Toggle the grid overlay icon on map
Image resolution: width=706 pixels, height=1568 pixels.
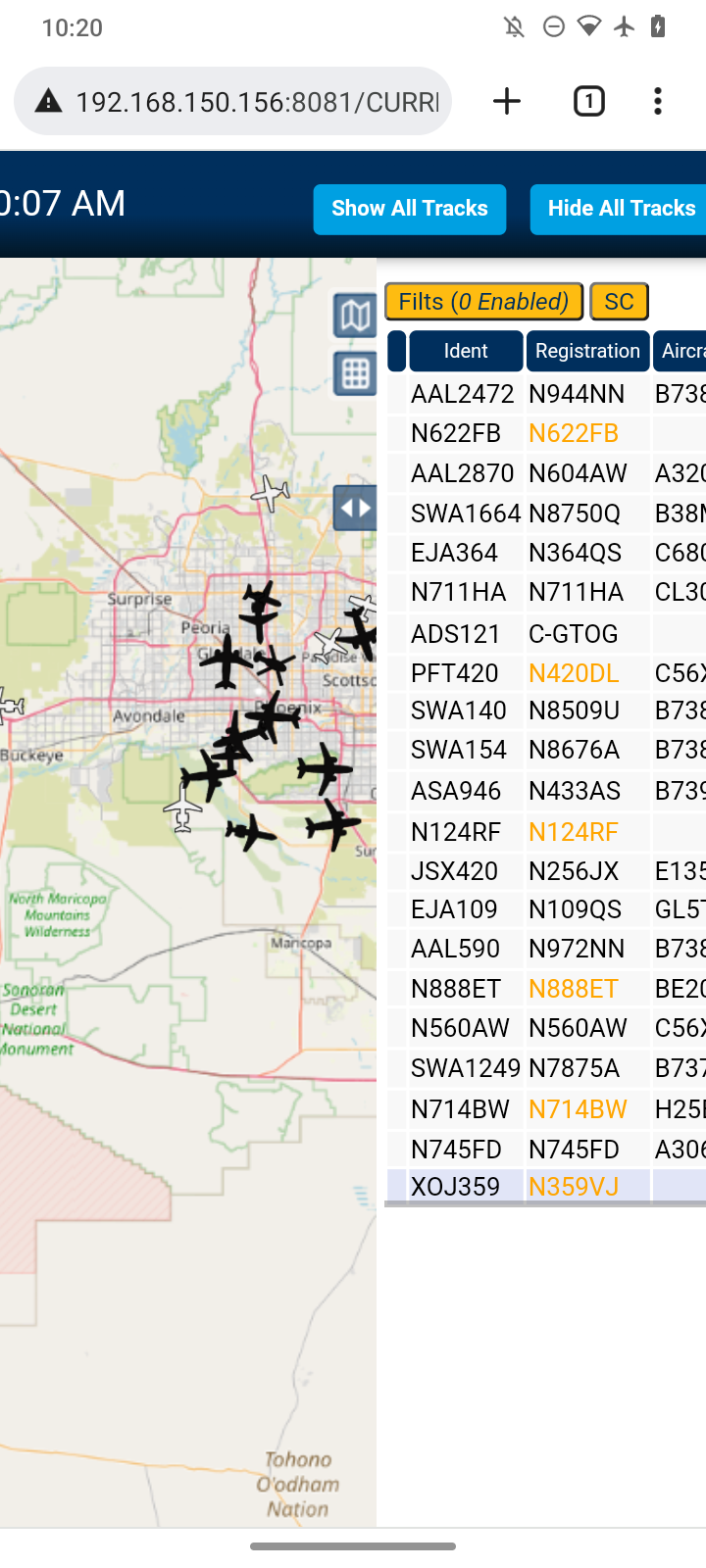click(x=355, y=374)
